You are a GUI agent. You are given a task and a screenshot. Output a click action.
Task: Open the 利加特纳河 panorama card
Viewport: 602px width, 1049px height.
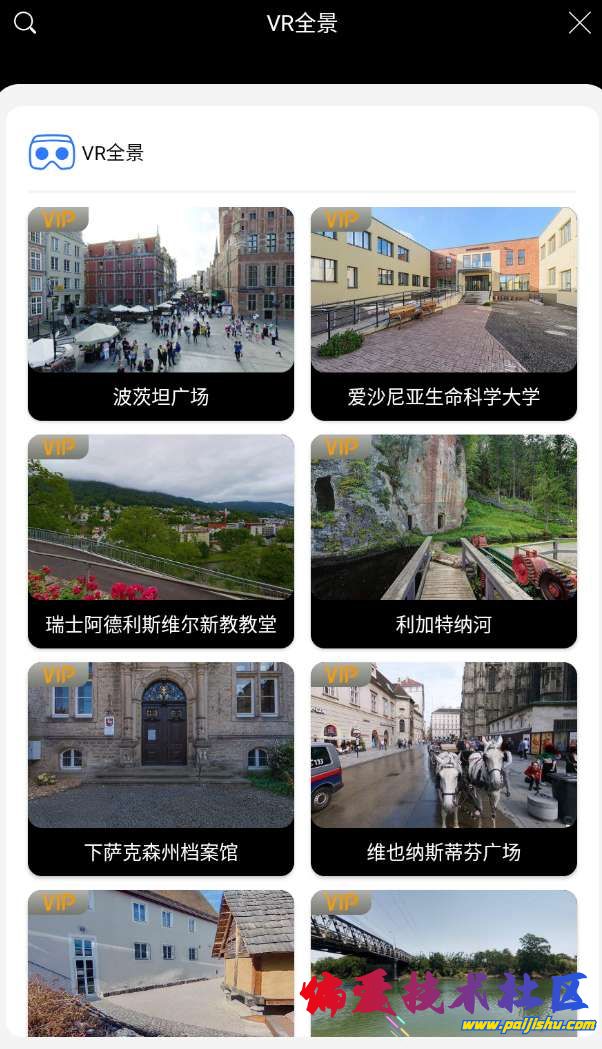point(444,540)
